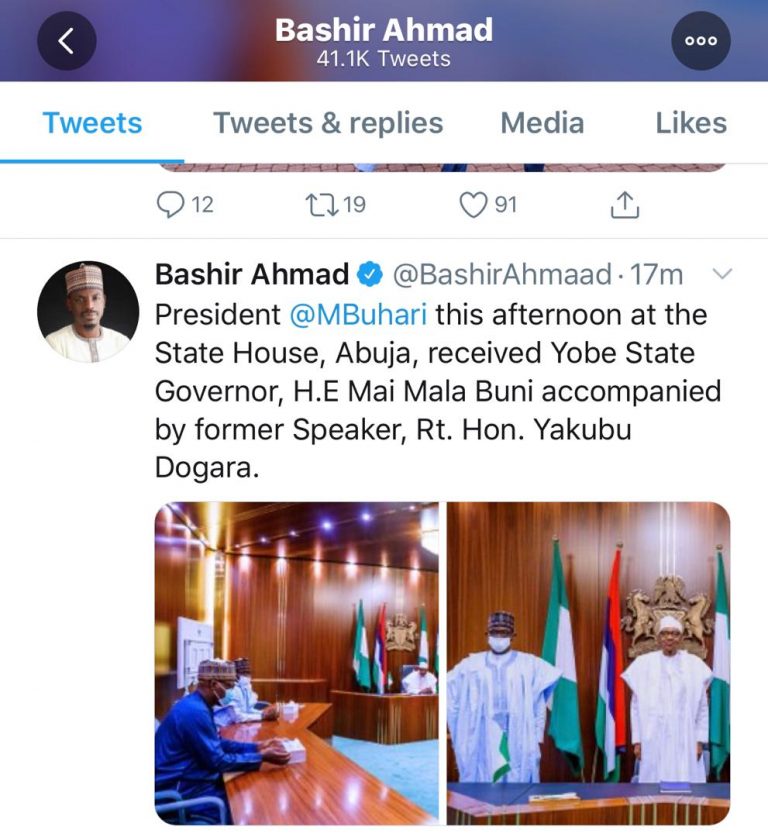Switch to the Likes tab

click(x=691, y=123)
